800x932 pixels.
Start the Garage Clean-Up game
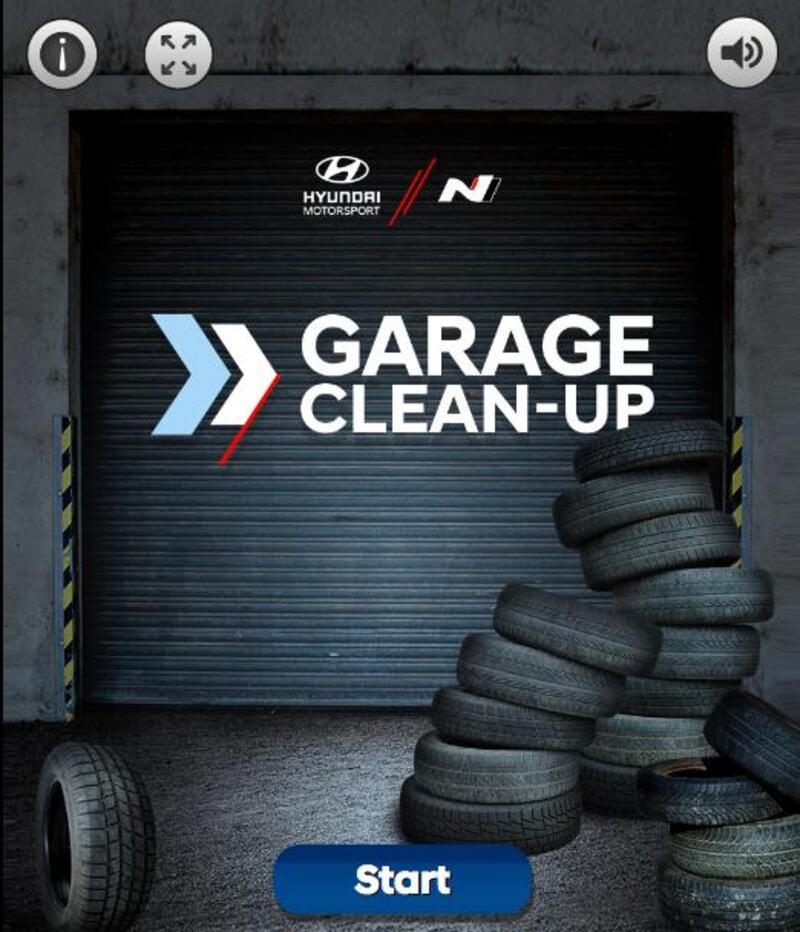pyautogui.click(x=402, y=880)
